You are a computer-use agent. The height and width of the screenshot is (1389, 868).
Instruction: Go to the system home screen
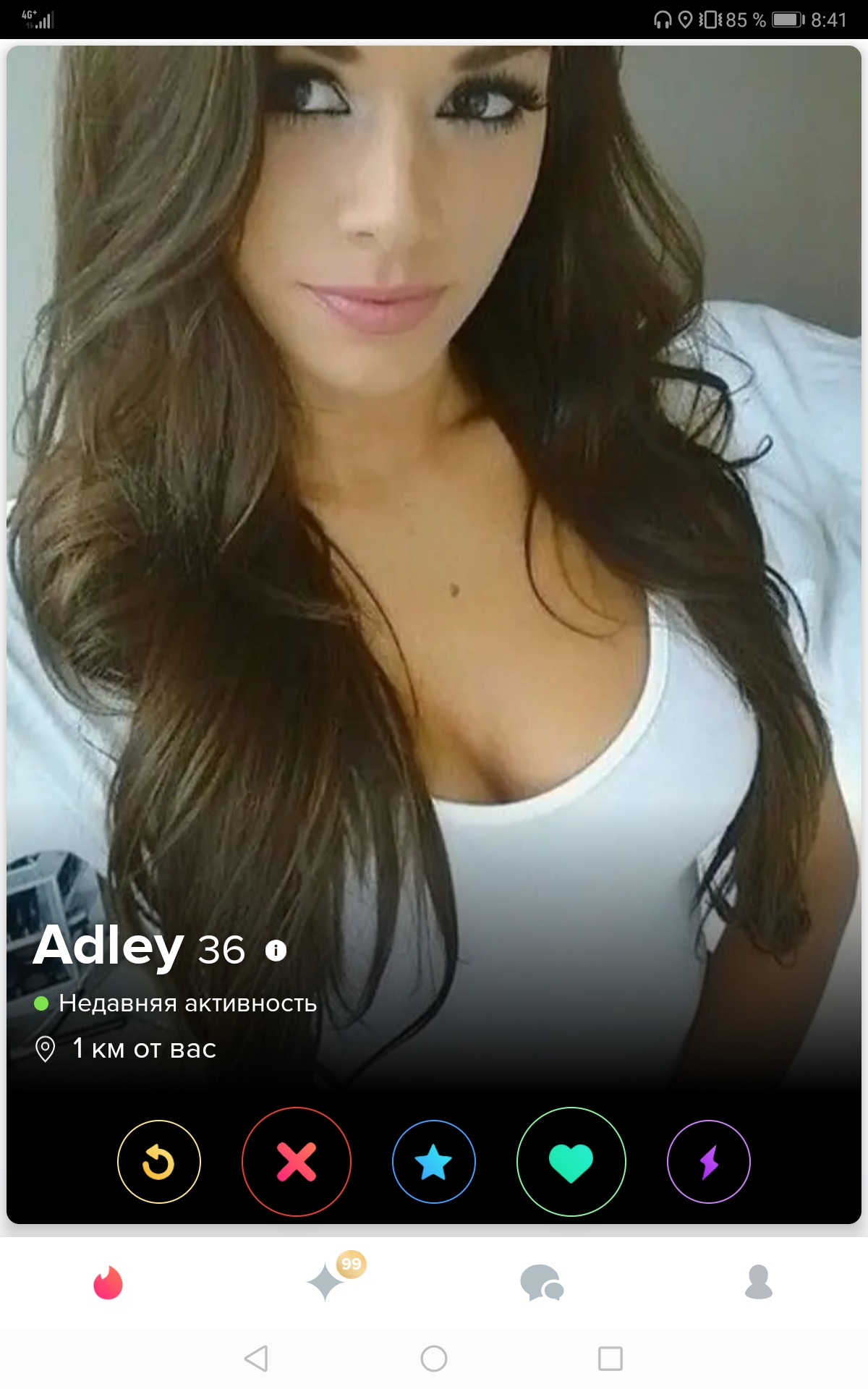pyautogui.click(x=434, y=1359)
